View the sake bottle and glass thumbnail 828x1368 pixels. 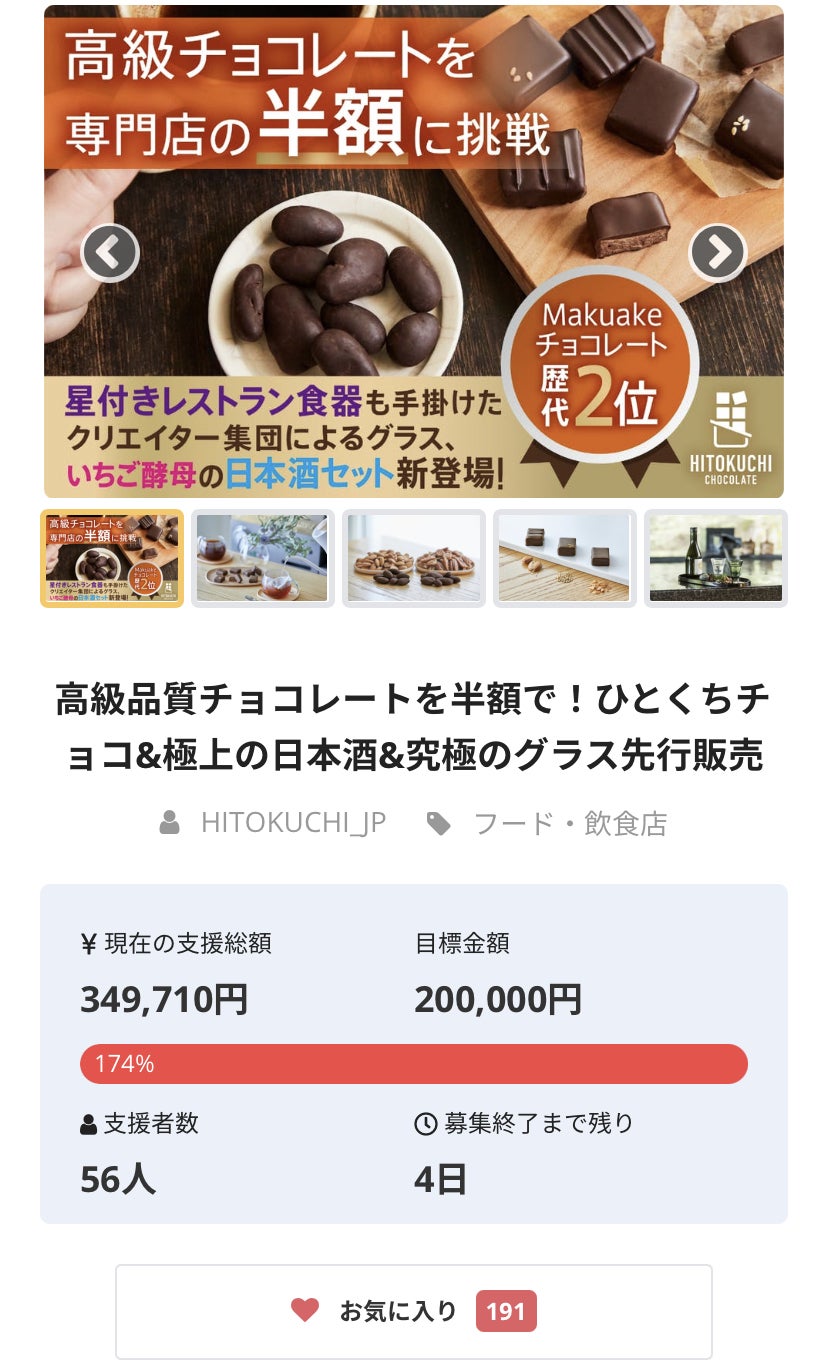point(715,558)
